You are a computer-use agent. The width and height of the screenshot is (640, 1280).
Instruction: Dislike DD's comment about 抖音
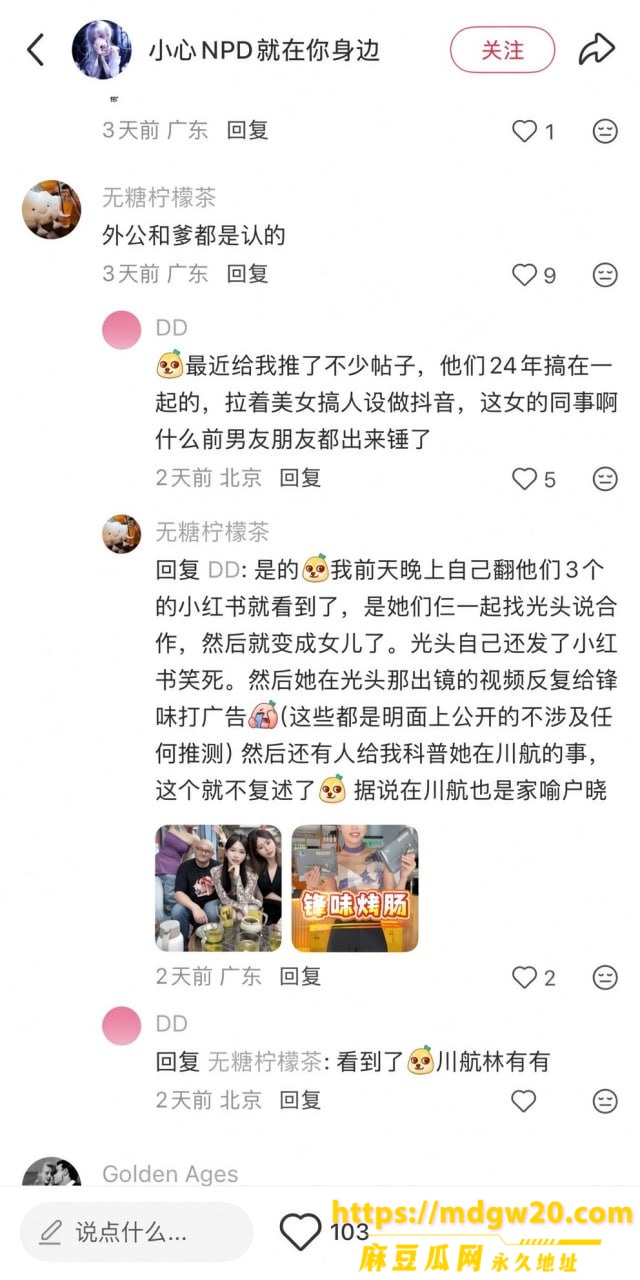point(605,479)
